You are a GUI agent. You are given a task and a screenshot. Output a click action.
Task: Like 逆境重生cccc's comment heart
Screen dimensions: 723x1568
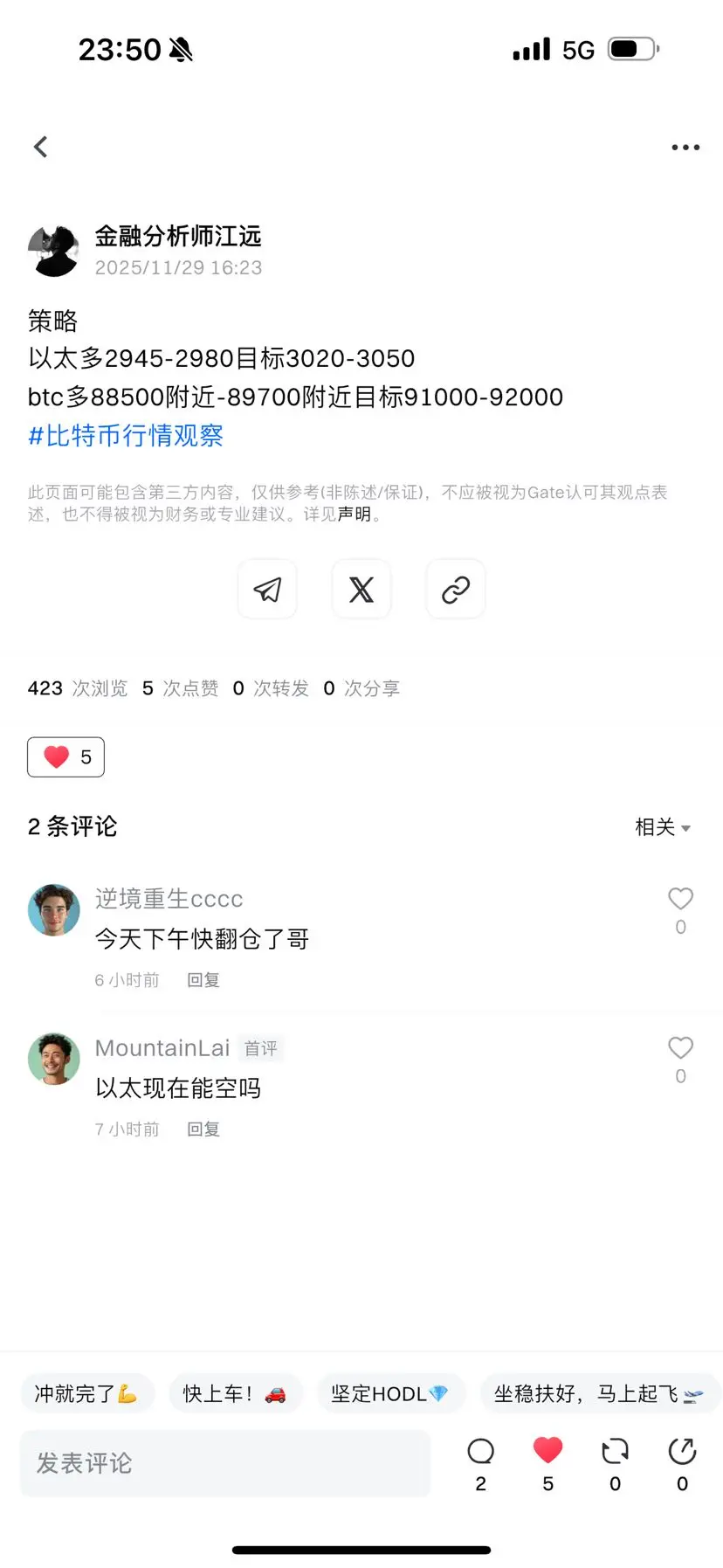pyautogui.click(x=680, y=898)
